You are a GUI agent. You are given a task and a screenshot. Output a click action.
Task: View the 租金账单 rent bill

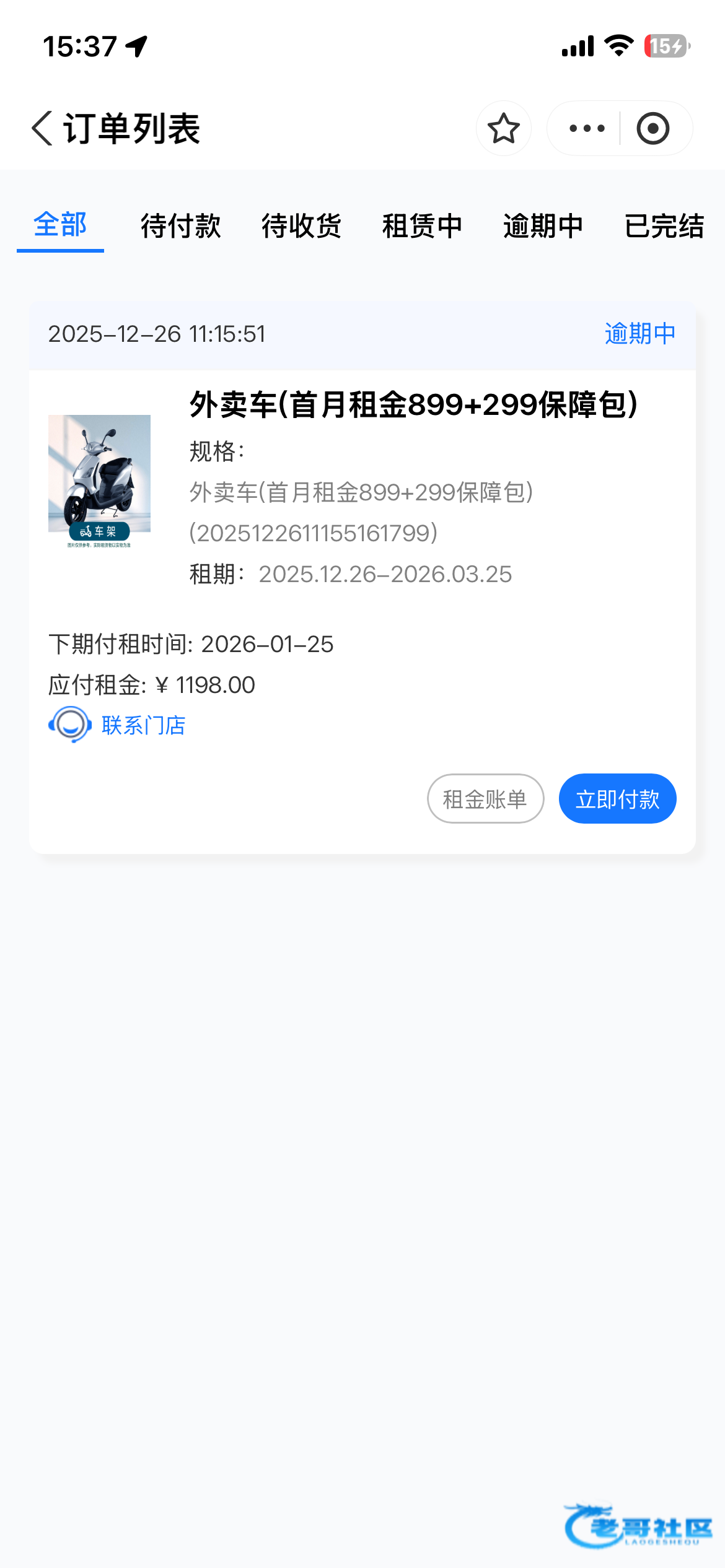(485, 799)
